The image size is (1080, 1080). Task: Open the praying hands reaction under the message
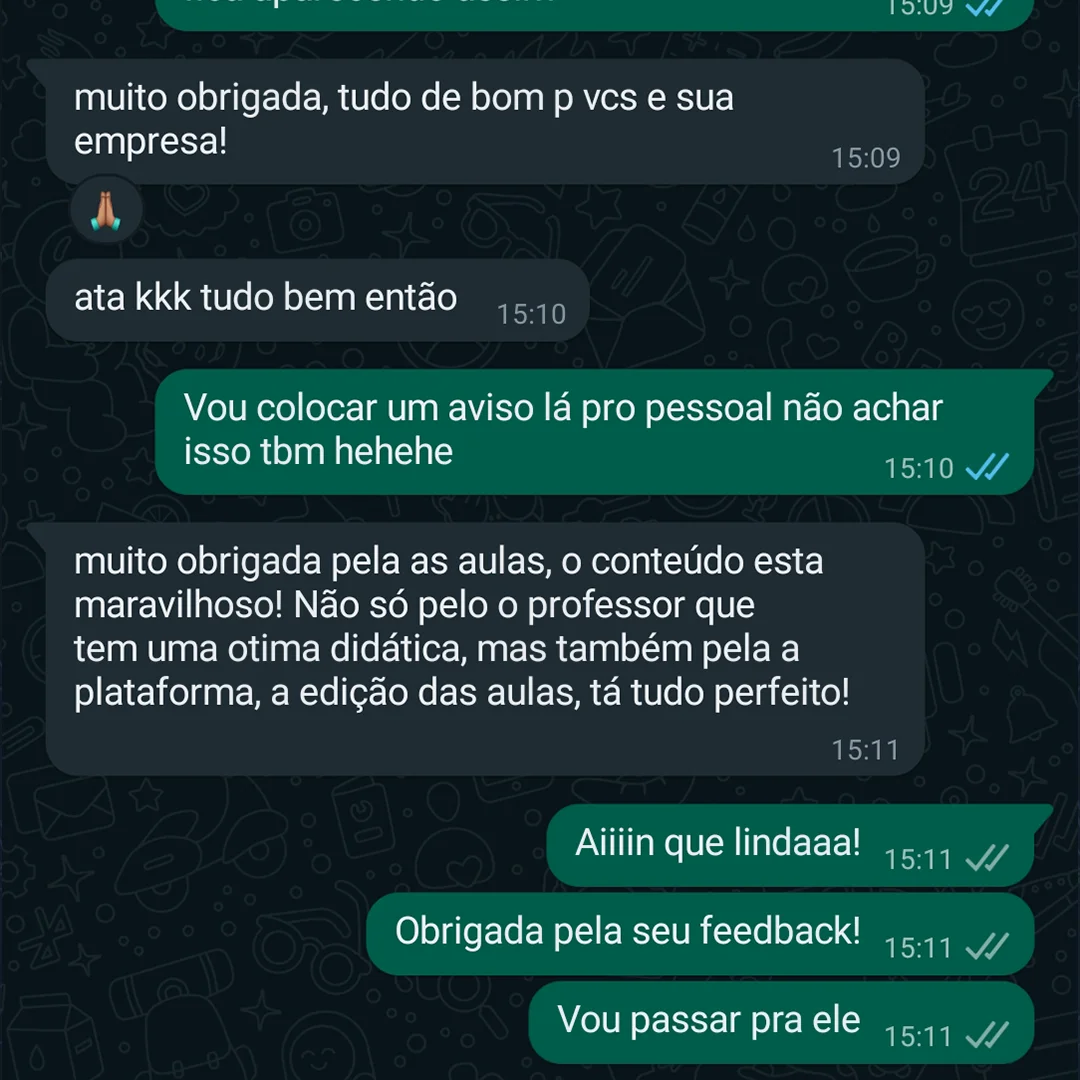(x=106, y=211)
